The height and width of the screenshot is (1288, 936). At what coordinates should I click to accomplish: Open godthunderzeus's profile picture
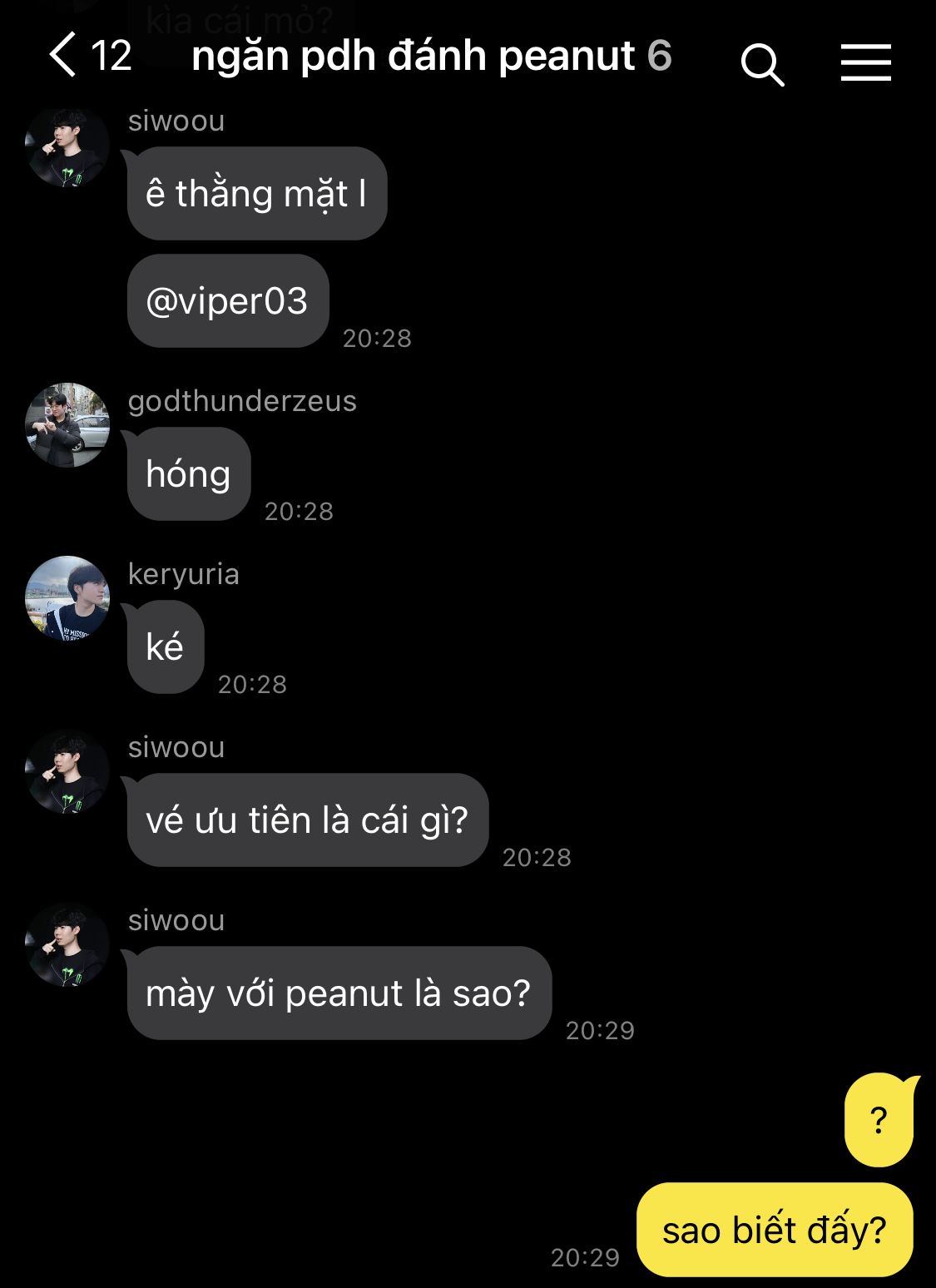click(x=67, y=425)
